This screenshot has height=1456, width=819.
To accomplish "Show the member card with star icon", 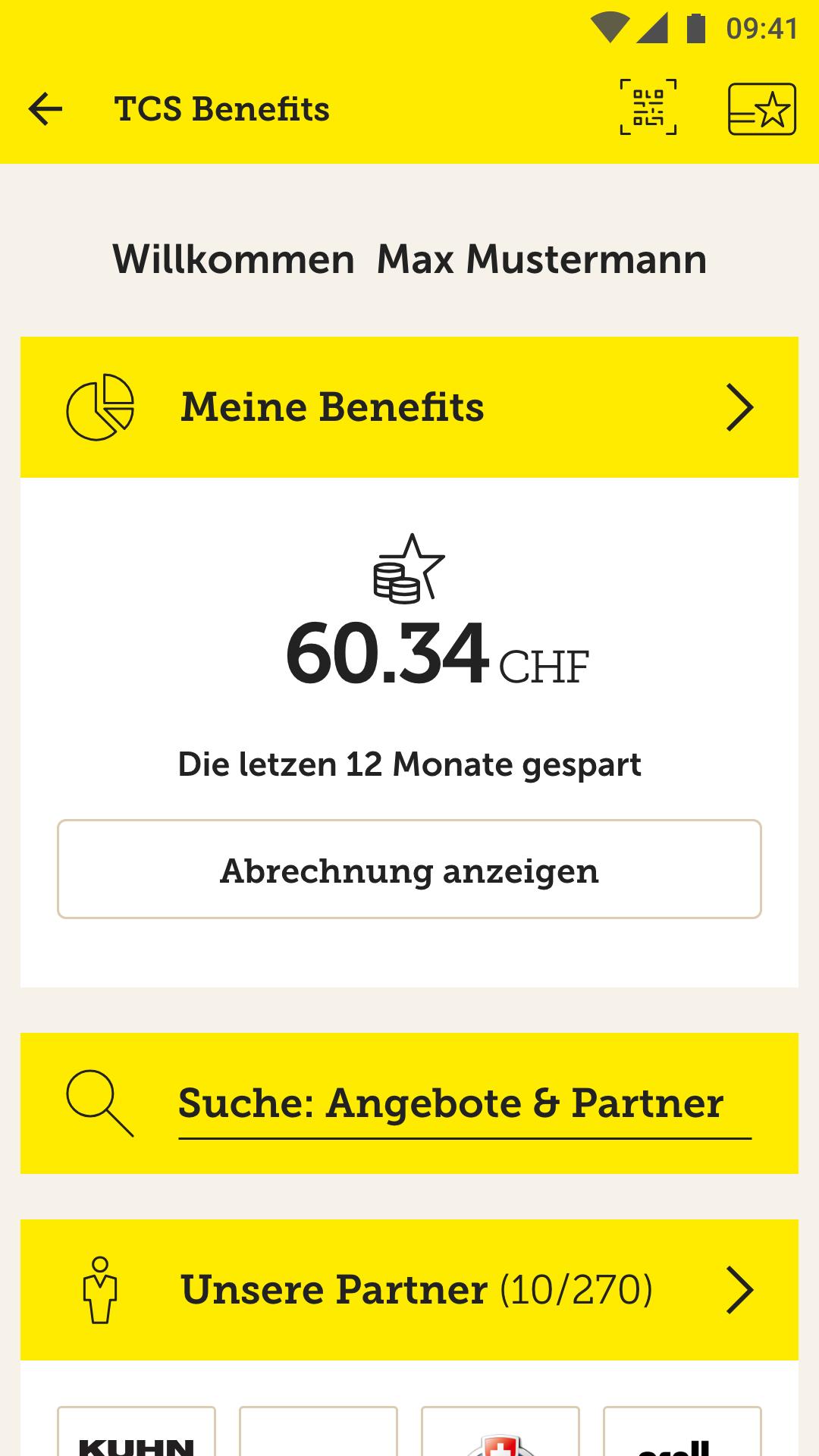I will (761, 109).
